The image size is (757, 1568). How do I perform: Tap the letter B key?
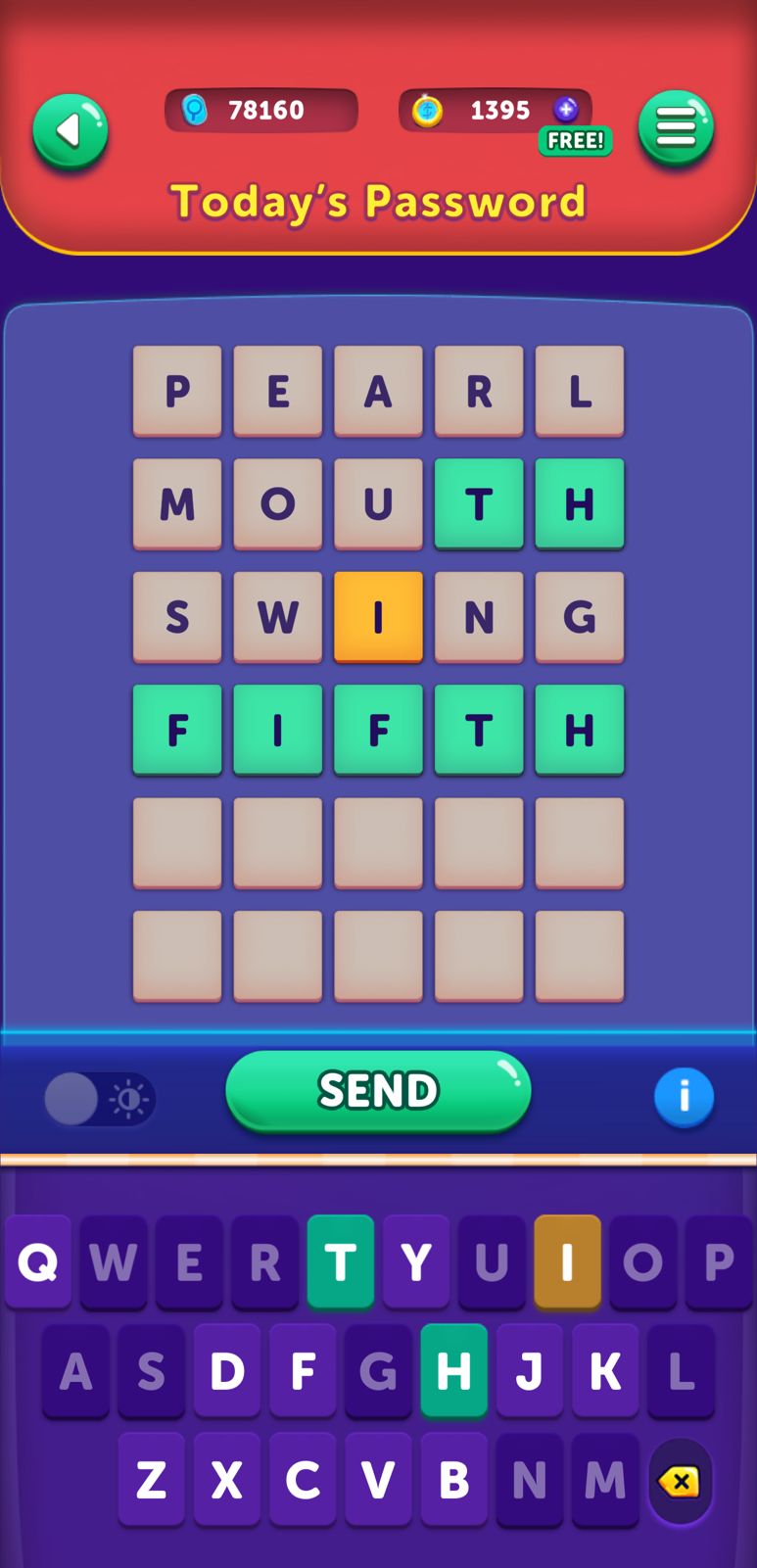pyautogui.click(x=453, y=1480)
